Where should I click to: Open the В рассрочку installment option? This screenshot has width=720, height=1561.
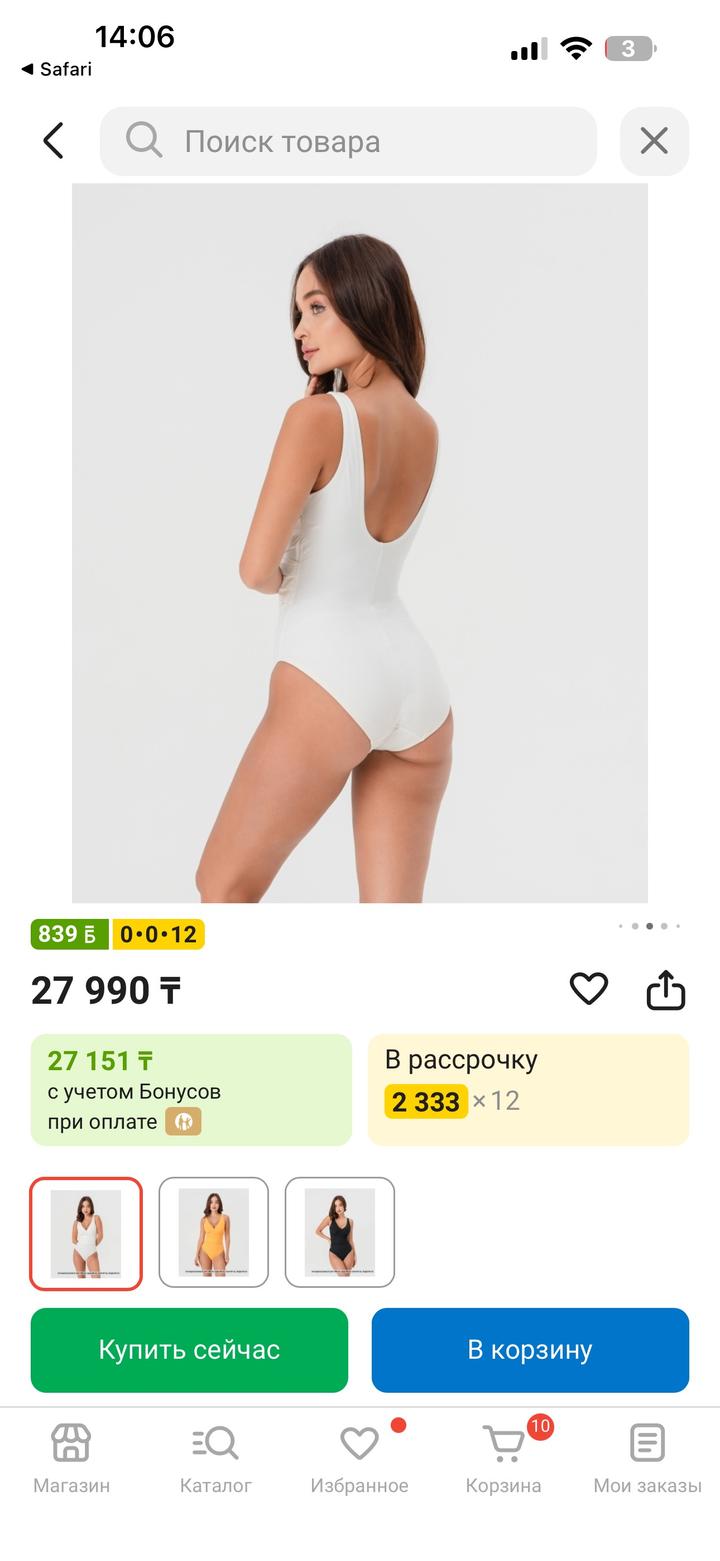(528, 1089)
